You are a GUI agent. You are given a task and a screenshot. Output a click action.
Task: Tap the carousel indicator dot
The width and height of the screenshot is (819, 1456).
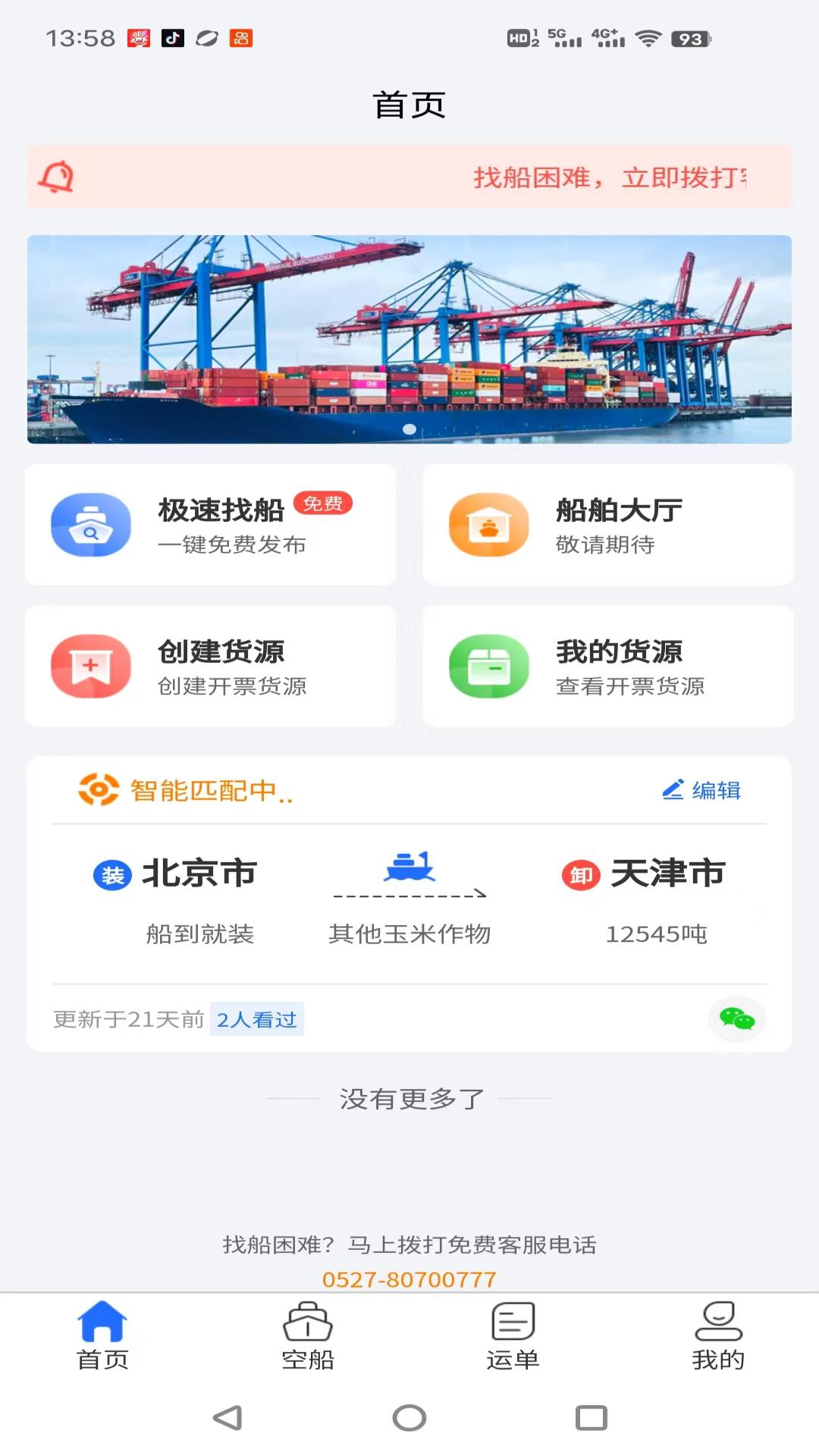409,429
